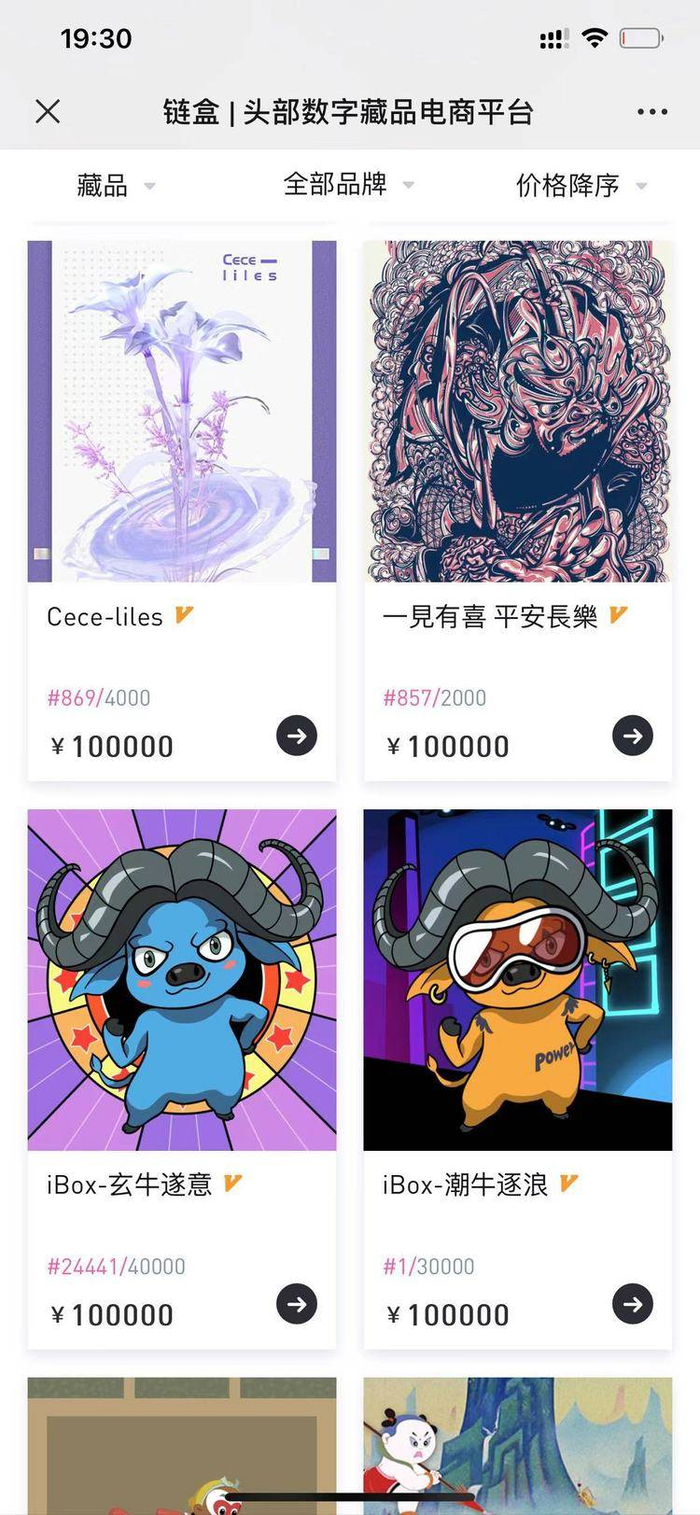The width and height of the screenshot is (700, 1515).
Task: Open the 价格降序 sort dropdown
Action: click(581, 185)
